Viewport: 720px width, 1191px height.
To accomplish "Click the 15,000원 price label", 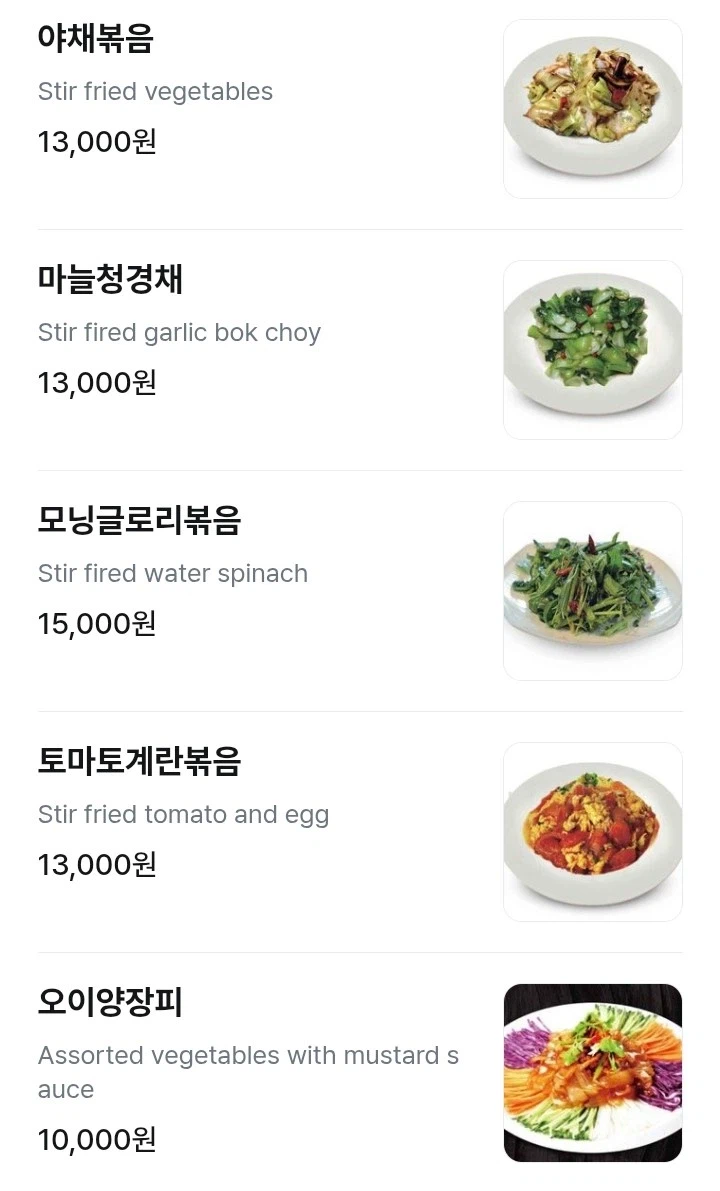I will (96, 623).
